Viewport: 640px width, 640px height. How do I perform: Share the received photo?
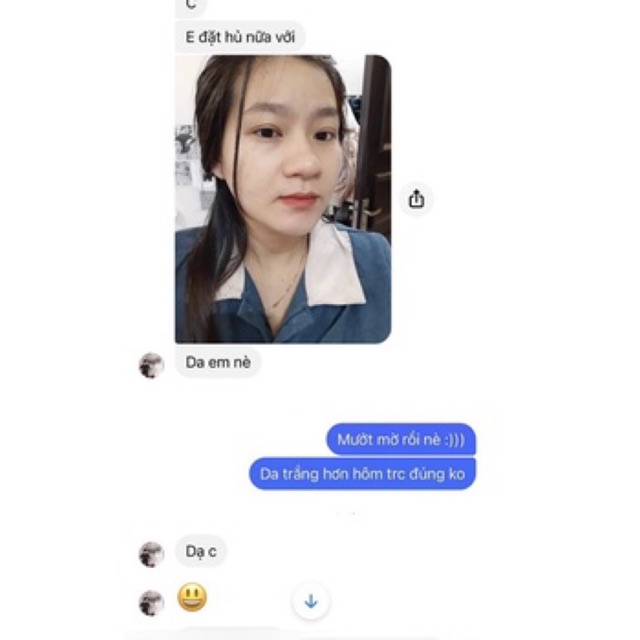tap(416, 199)
